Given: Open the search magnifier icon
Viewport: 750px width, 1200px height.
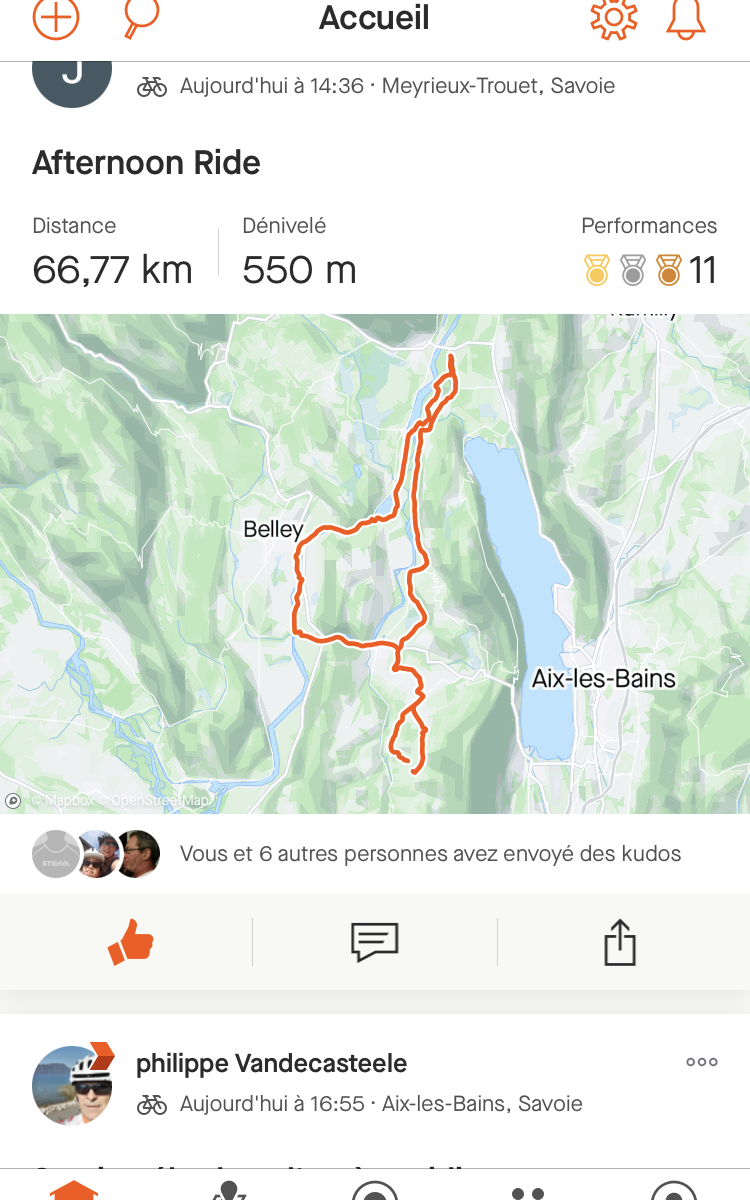Looking at the screenshot, I should coord(140,17).
